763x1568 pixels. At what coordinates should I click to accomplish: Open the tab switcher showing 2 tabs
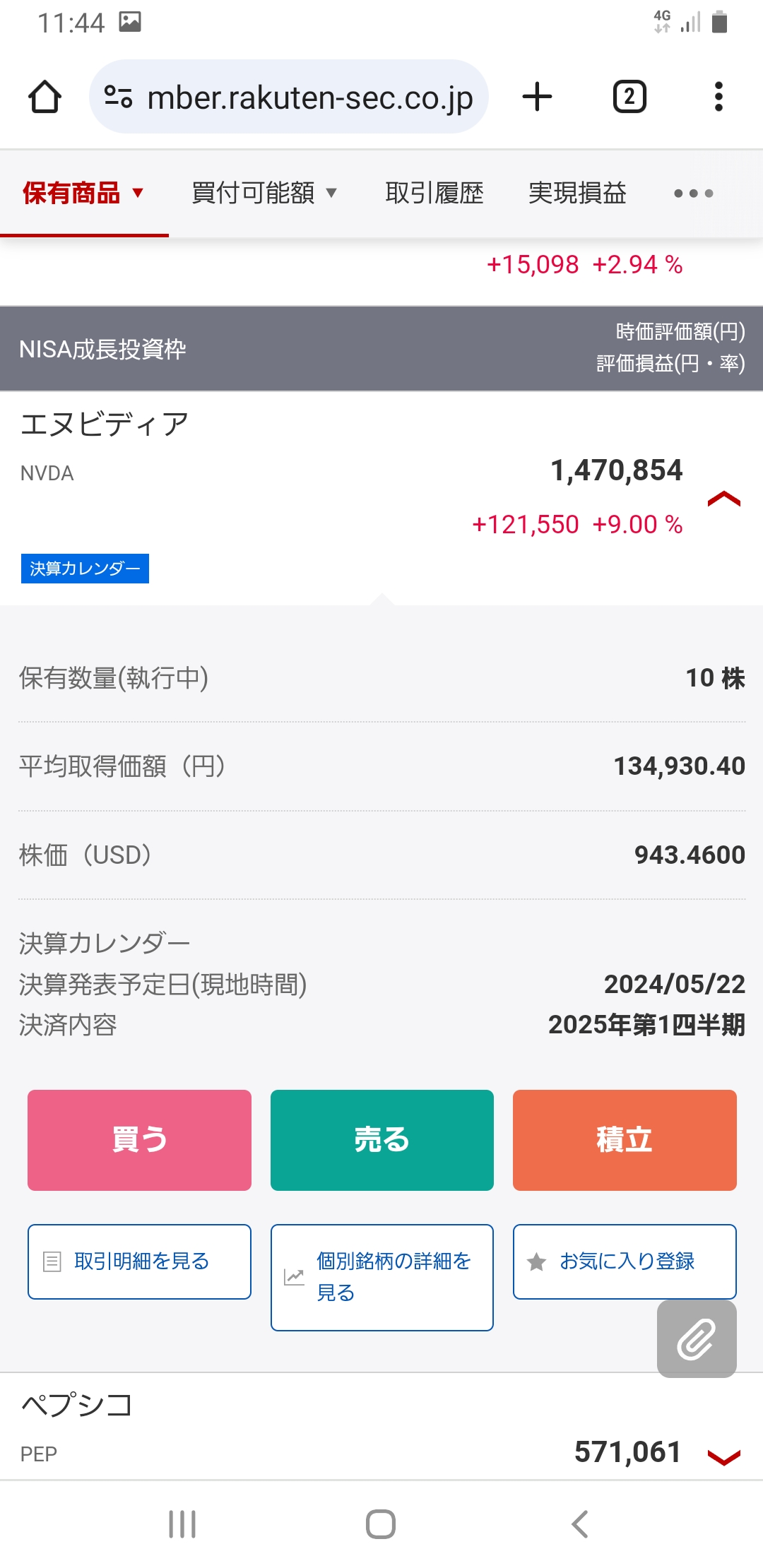pos(628,97)
